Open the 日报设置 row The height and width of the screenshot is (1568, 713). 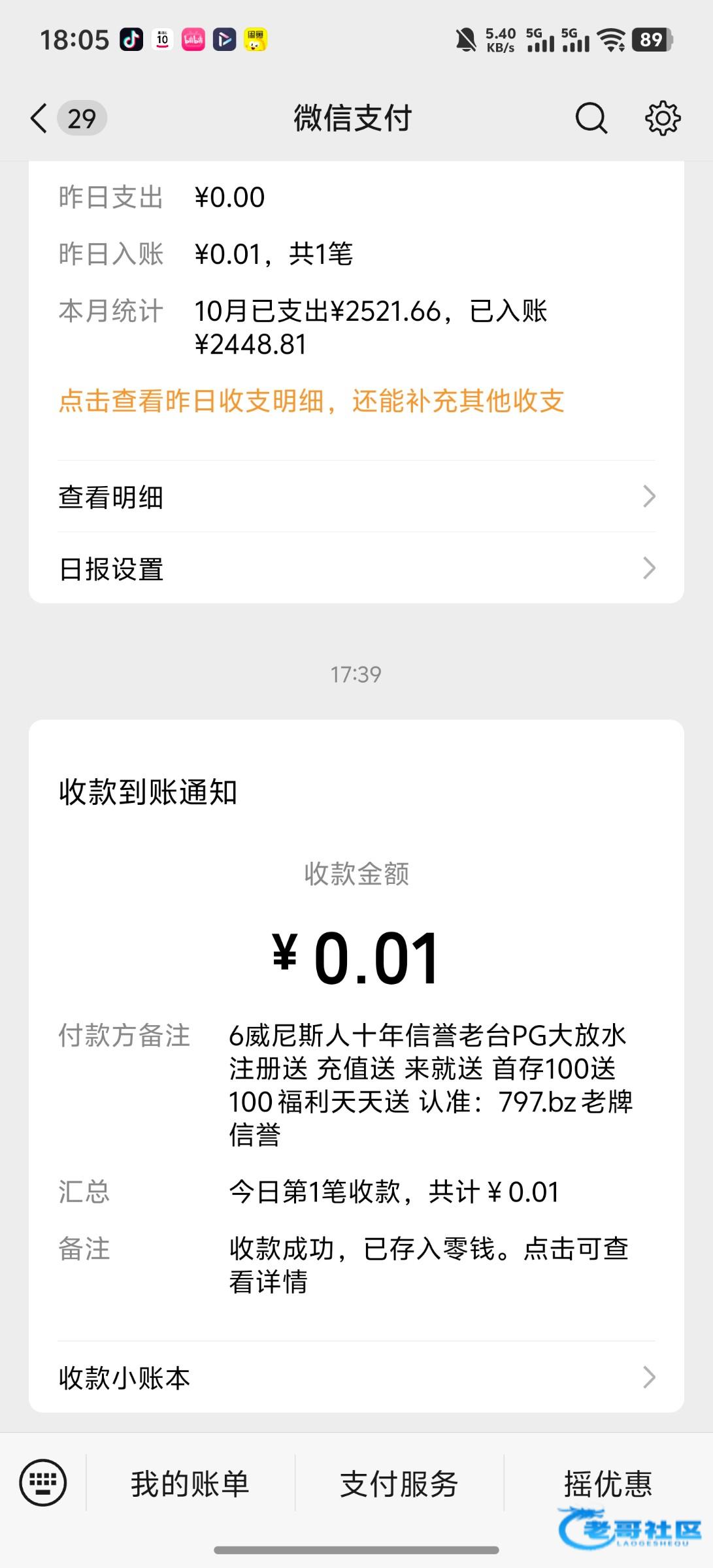(x=356, y=568)
